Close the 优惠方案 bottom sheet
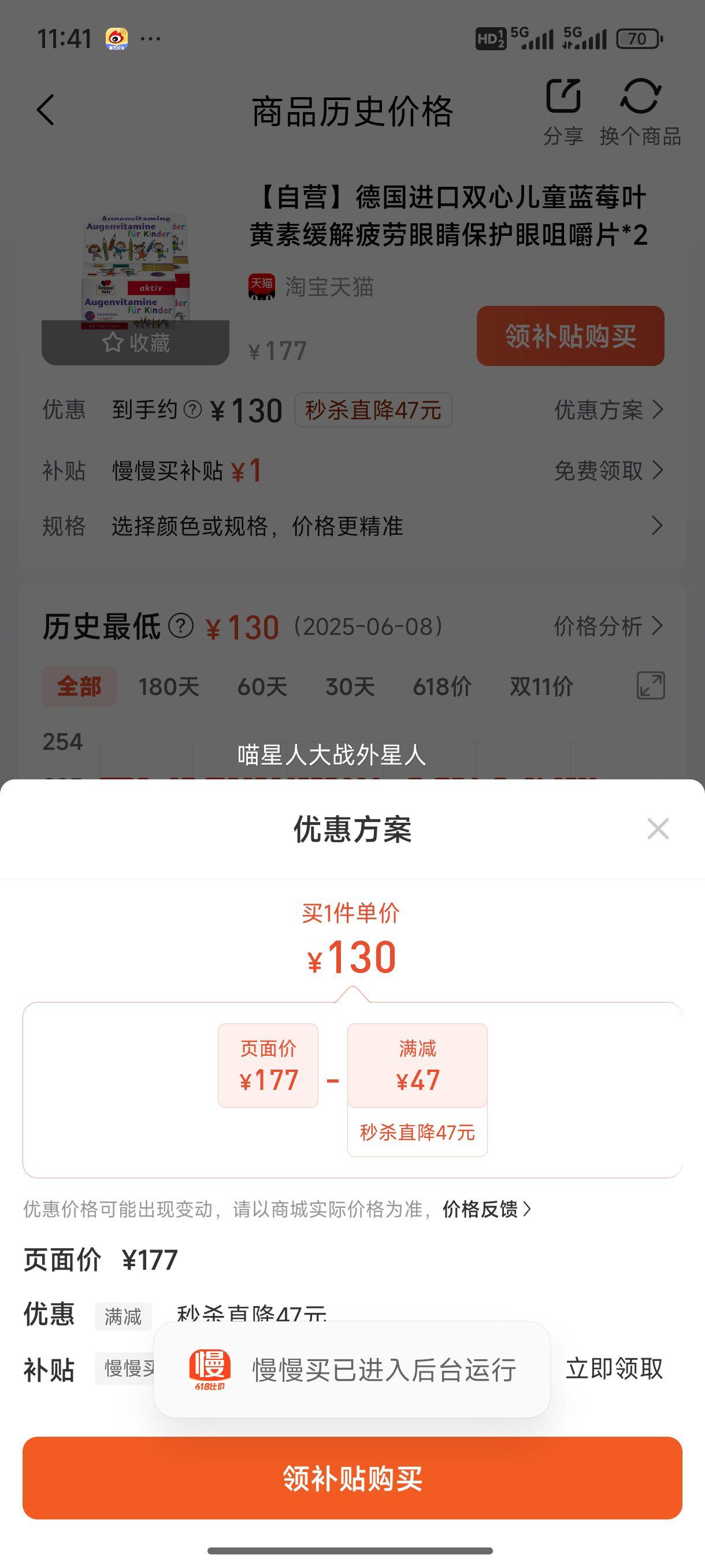The height and width of the screenshot is (1568, 705). [x=658, y=829]
